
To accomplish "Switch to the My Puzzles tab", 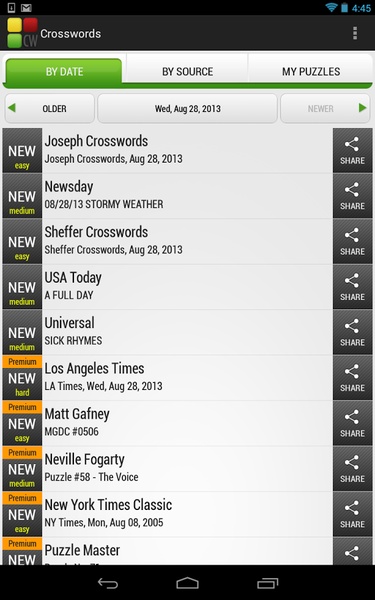I will click(311, 71).
